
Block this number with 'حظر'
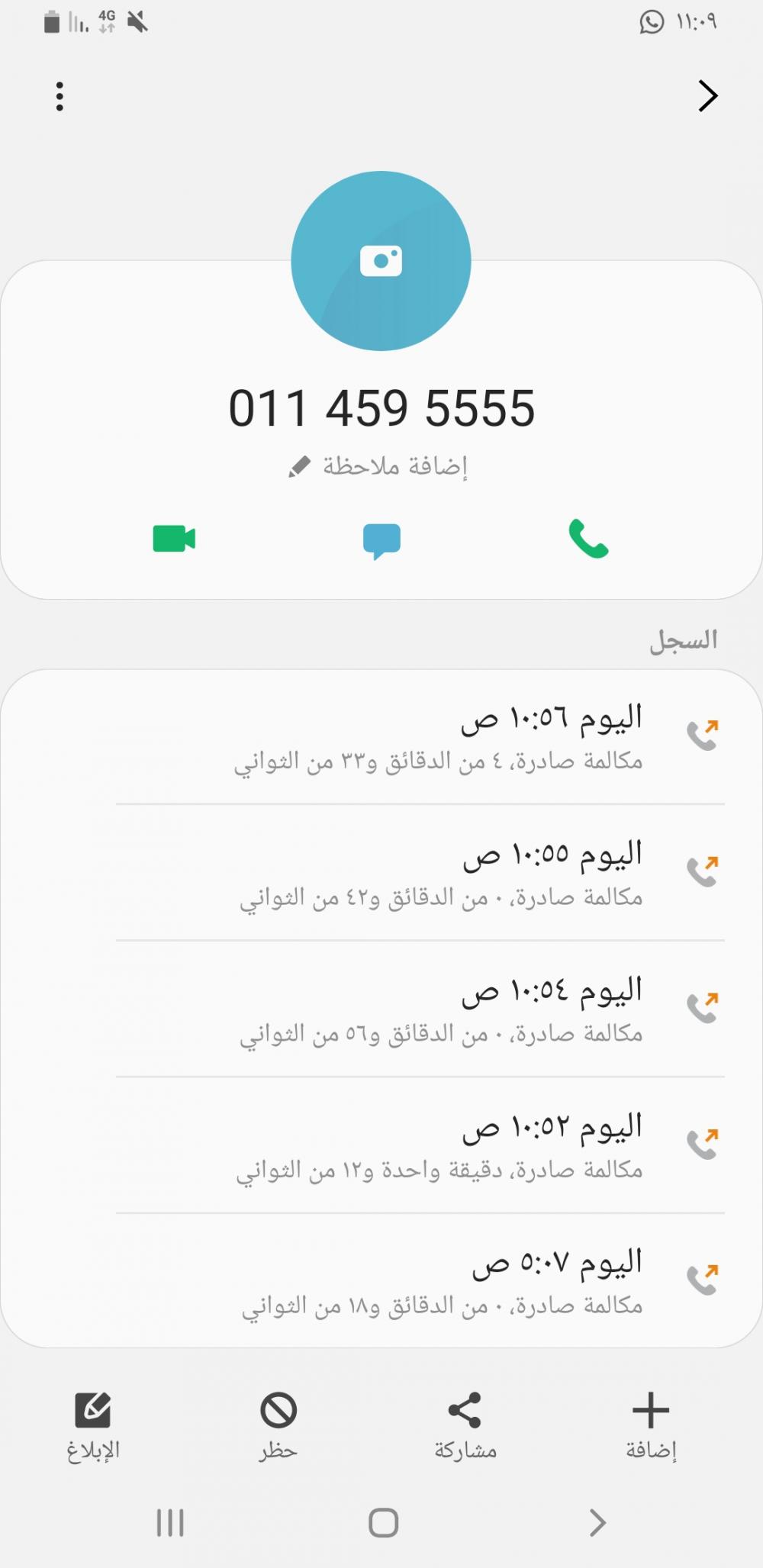point(278,1424)
